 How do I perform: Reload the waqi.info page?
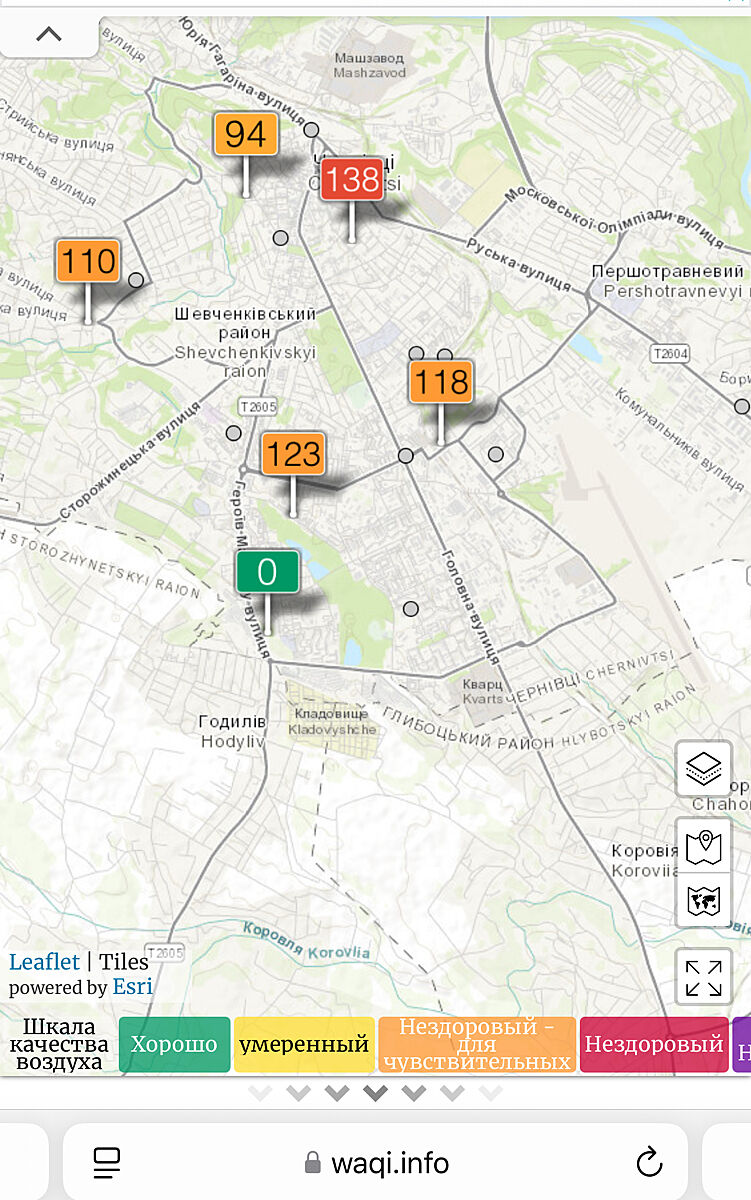click(x=649, y=1163)
